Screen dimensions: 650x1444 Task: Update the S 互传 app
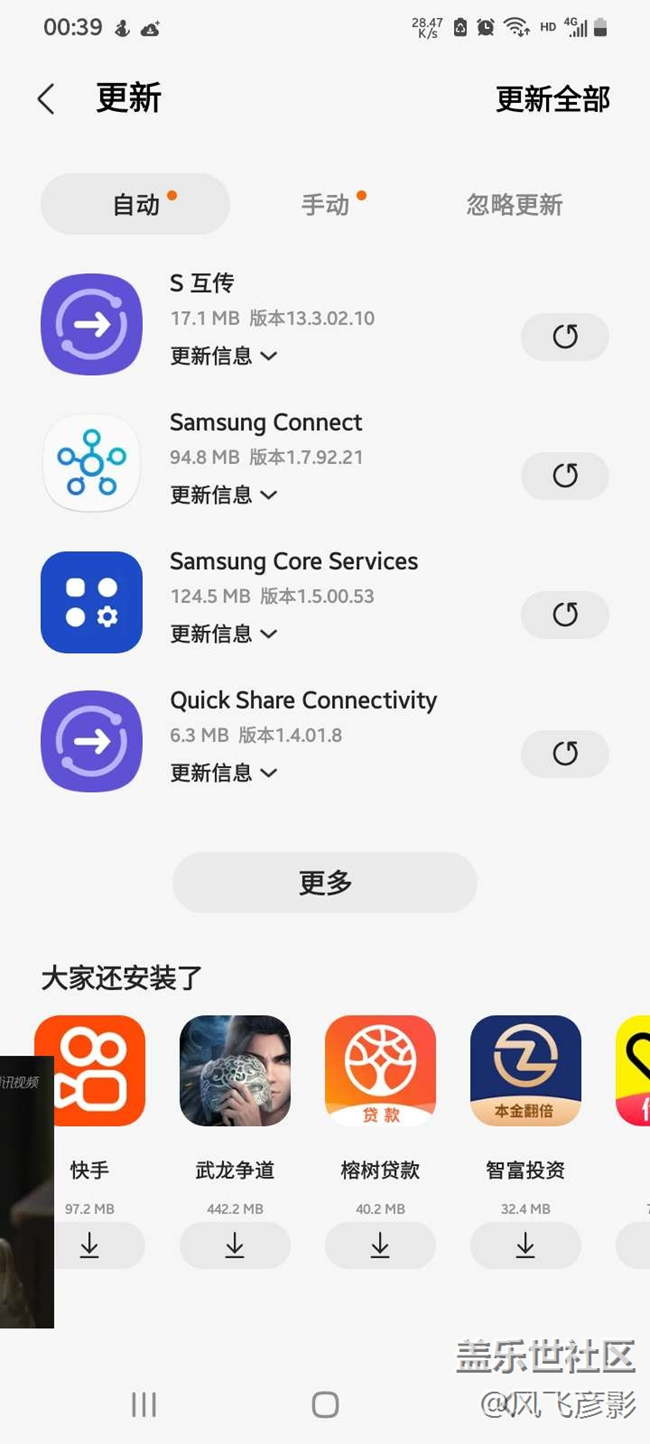click(565, 337)
